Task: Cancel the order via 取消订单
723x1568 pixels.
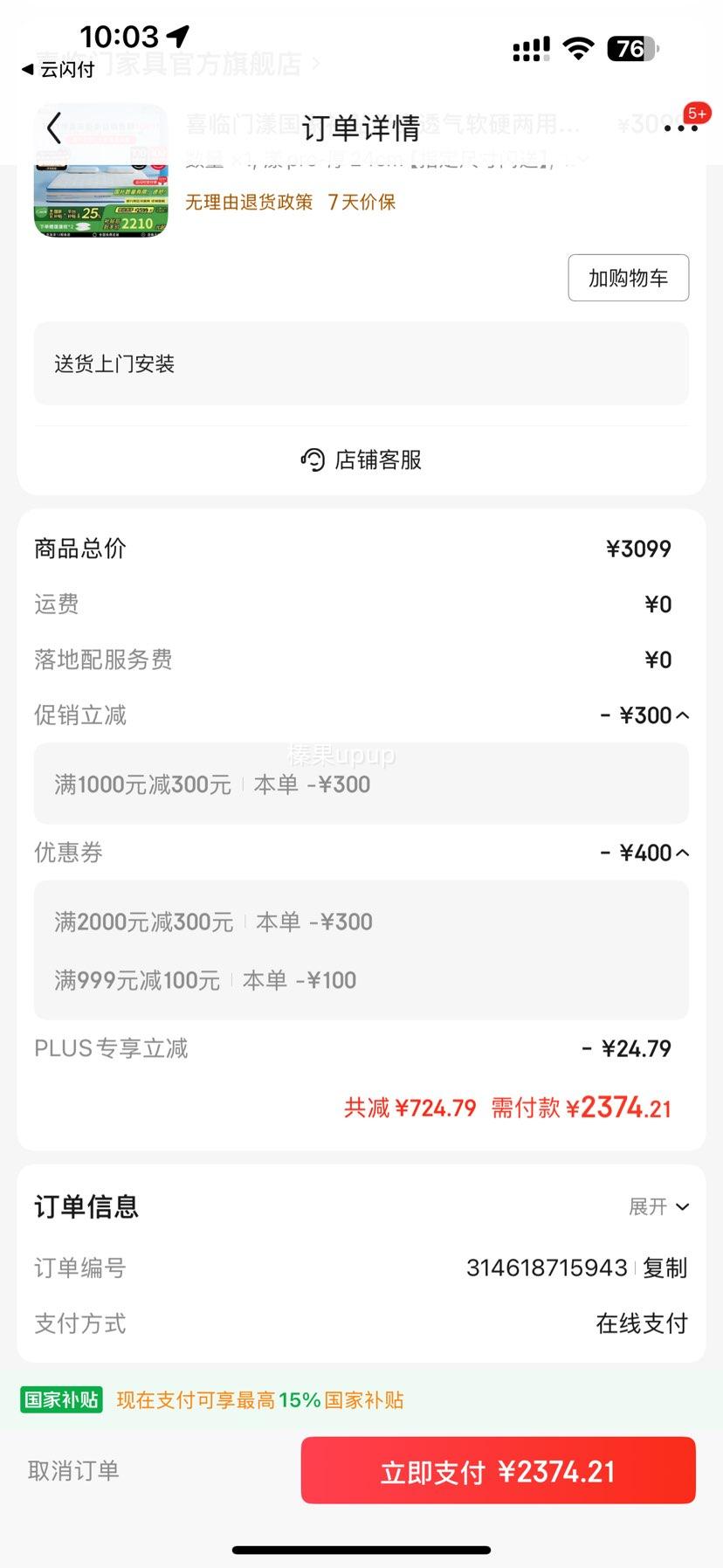Action: [x=73, y=1471]
